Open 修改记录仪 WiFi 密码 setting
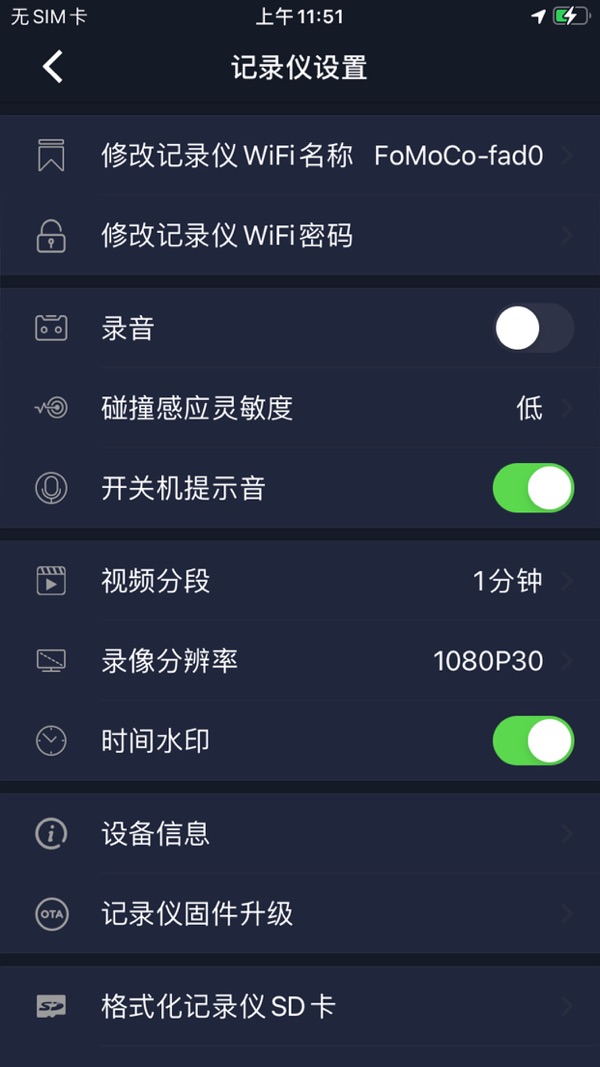This screenshot has height=1067, width=600. pos(300,236)
